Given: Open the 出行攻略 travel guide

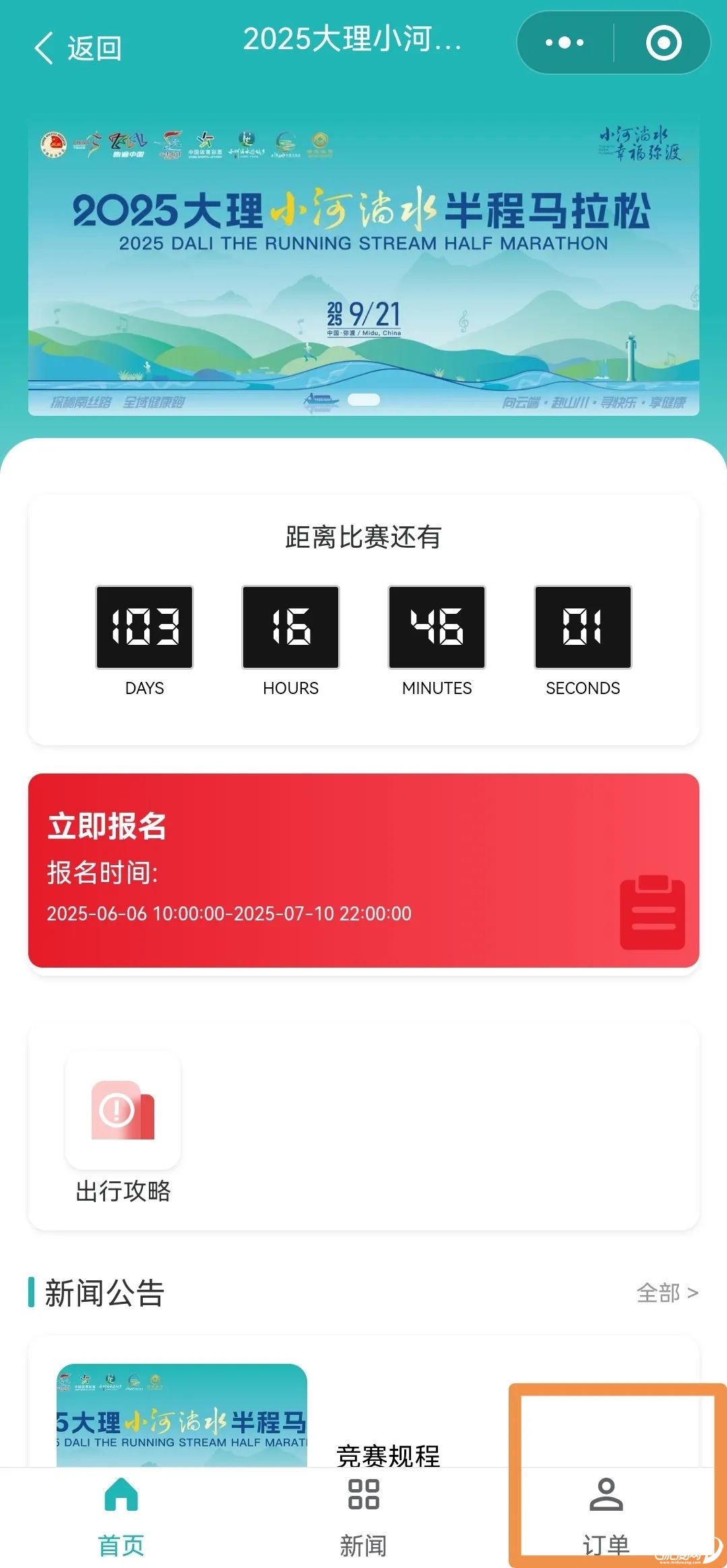Looking at the screenshot, I should [x=123, y=1127].
